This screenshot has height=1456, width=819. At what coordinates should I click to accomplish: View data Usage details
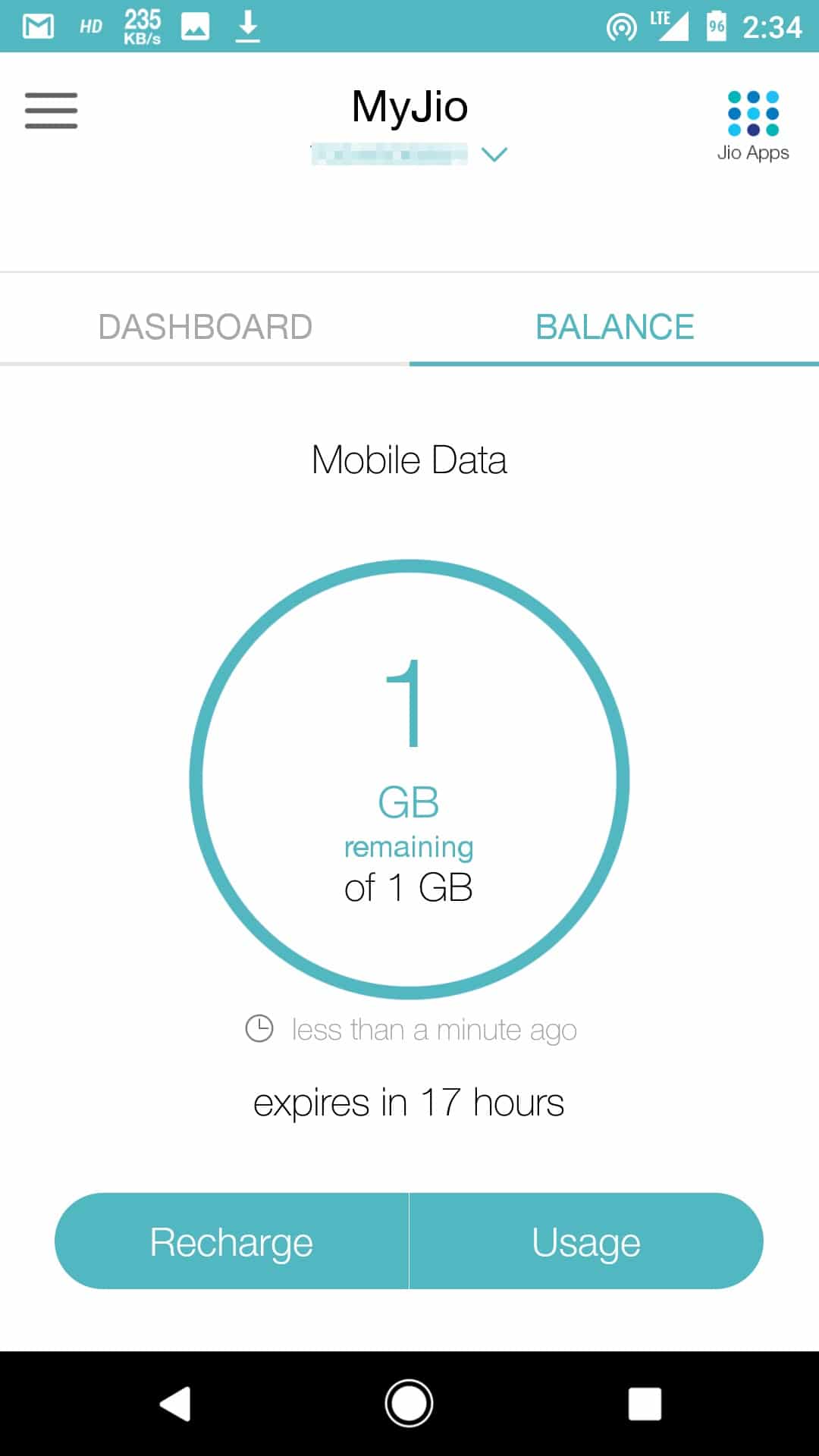pyautogui.click(x=586, y=1241)
